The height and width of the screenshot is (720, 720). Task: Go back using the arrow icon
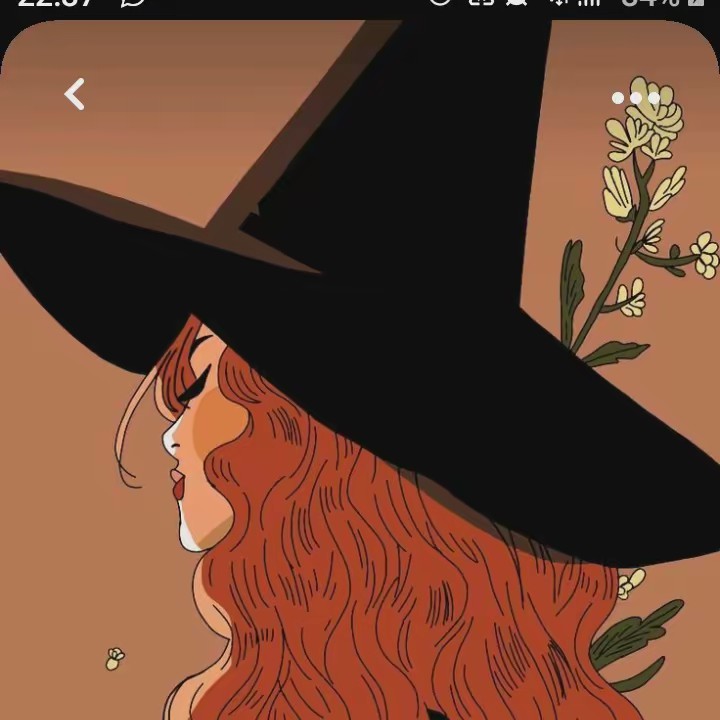coord(75,95)
